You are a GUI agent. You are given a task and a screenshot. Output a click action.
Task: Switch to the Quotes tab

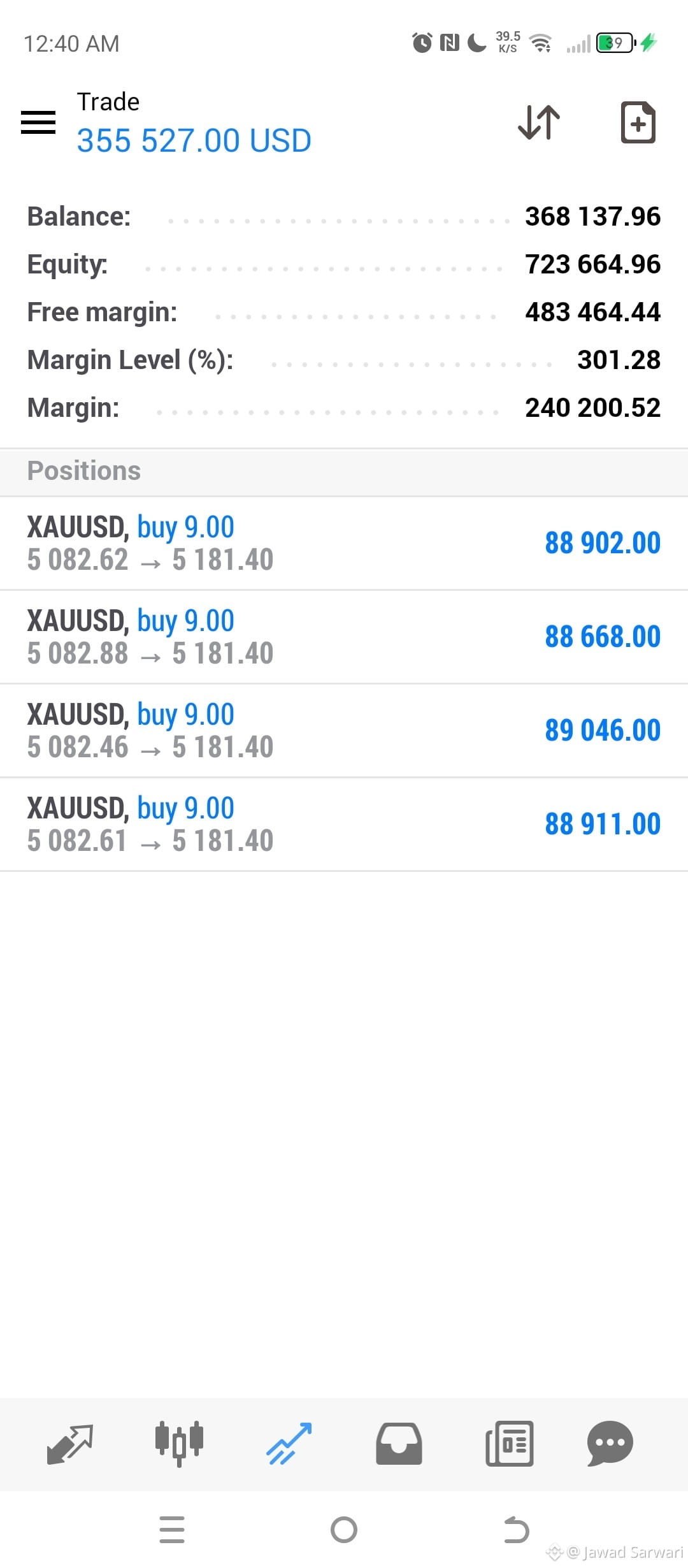tap(70, 1444)
